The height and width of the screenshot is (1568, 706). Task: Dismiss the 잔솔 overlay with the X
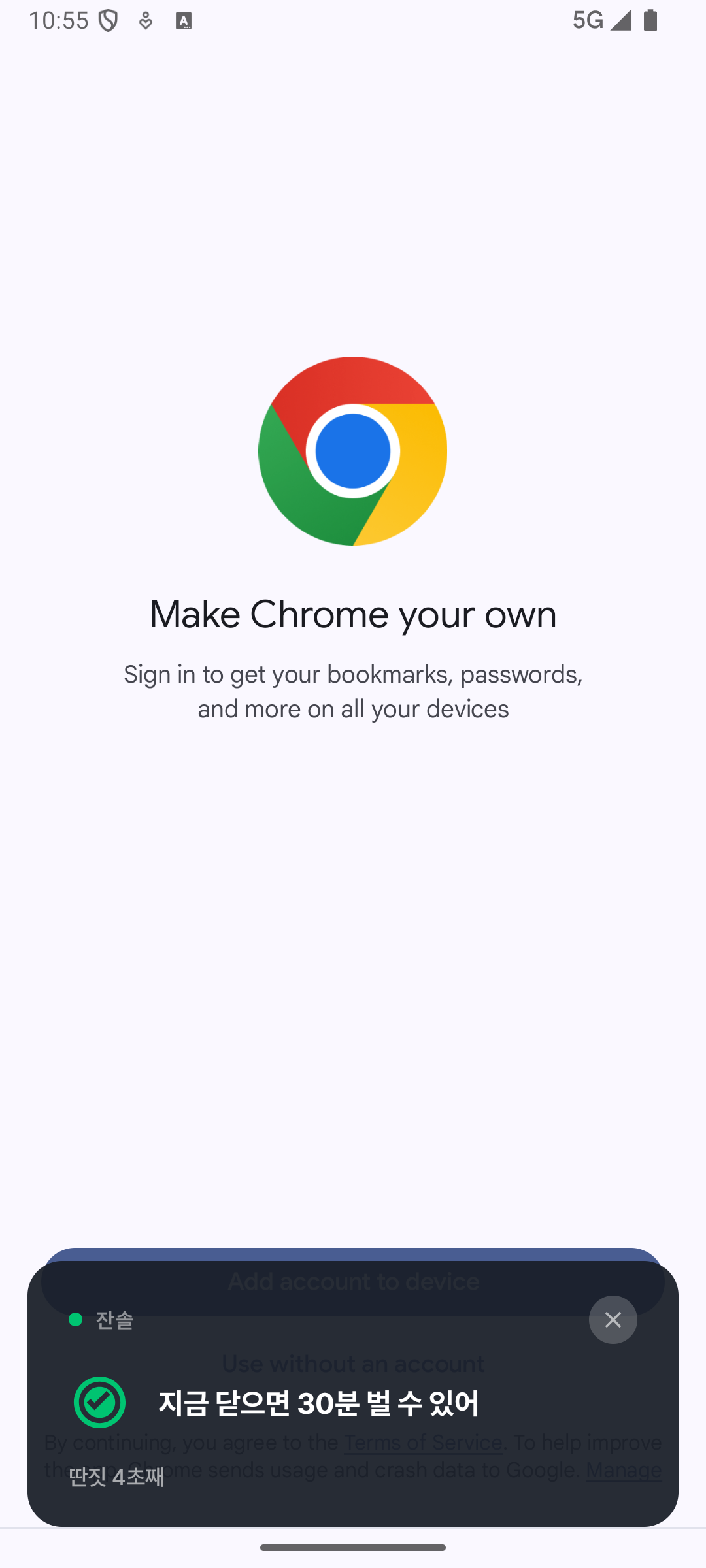[x=613, y=1320]
